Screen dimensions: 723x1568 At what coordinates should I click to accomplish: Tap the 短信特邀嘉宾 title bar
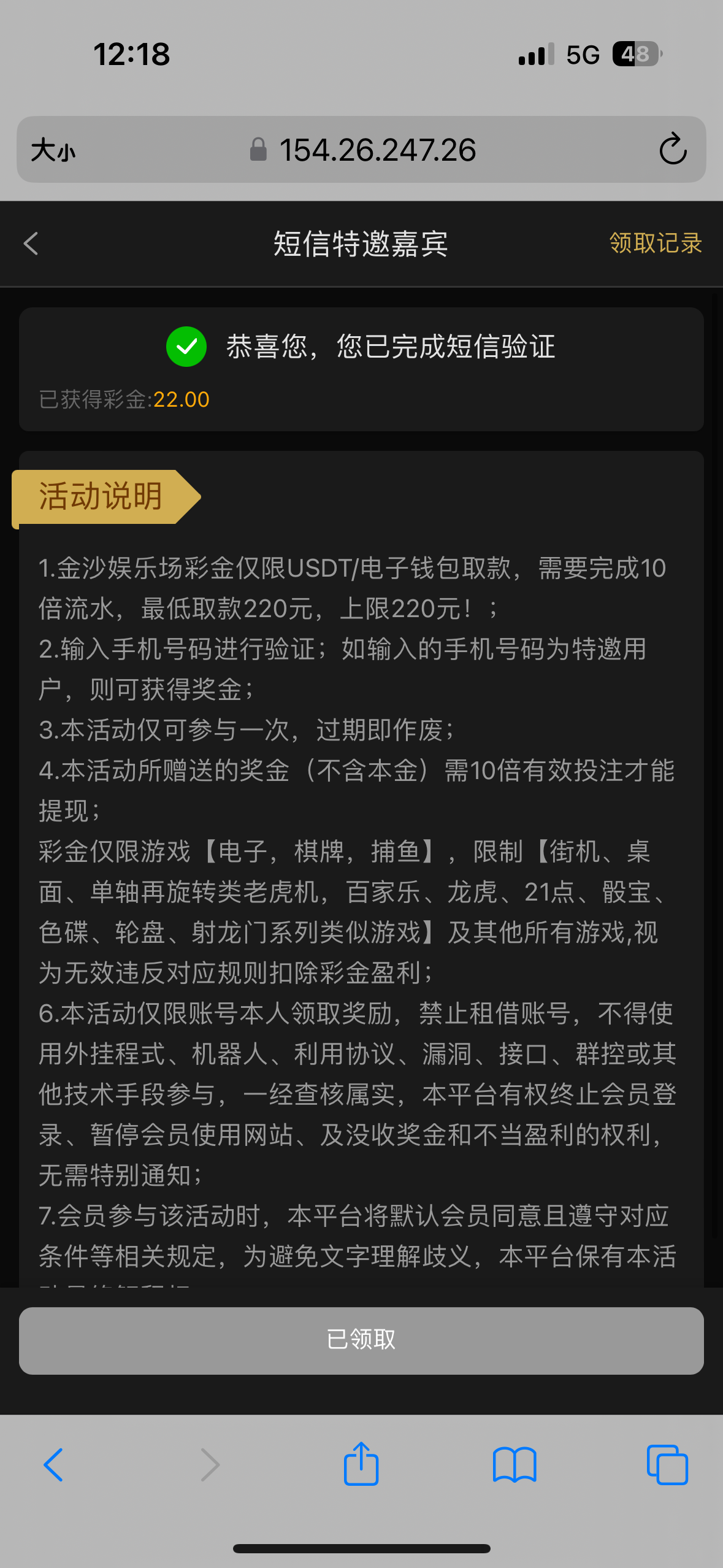(361, 244)
